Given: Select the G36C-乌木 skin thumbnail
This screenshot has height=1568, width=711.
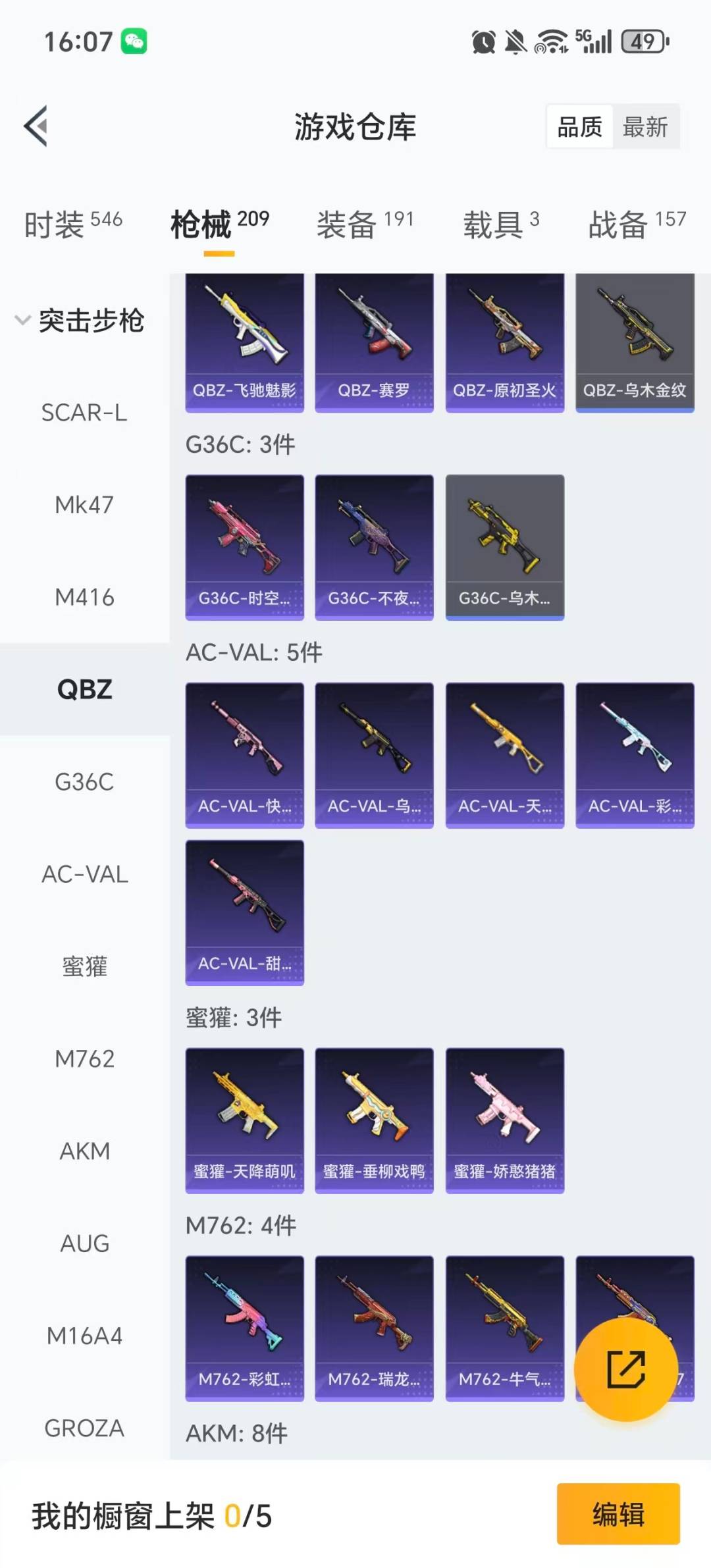Looking at the screenshot, I should 504,546.
